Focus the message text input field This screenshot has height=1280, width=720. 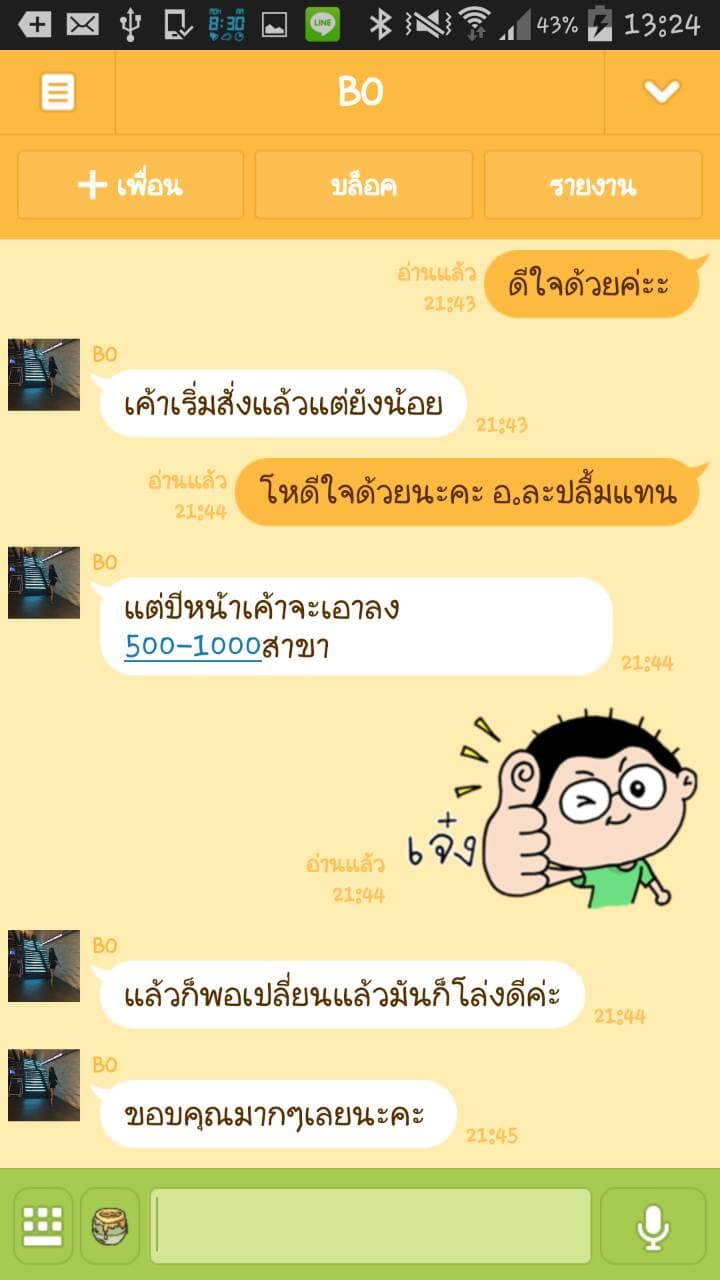(370, 1226)
